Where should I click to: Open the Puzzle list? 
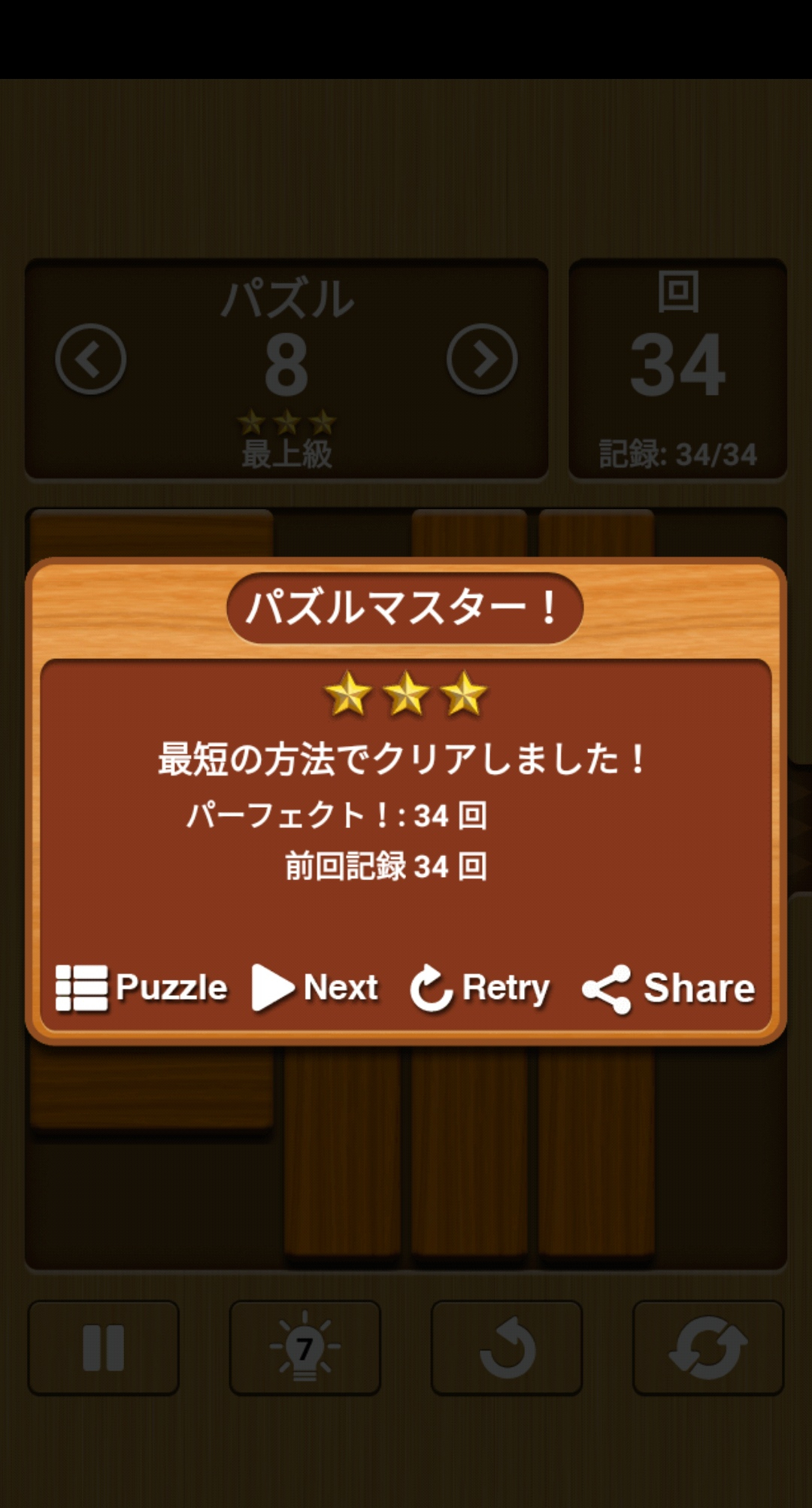[x=141, y=988]
